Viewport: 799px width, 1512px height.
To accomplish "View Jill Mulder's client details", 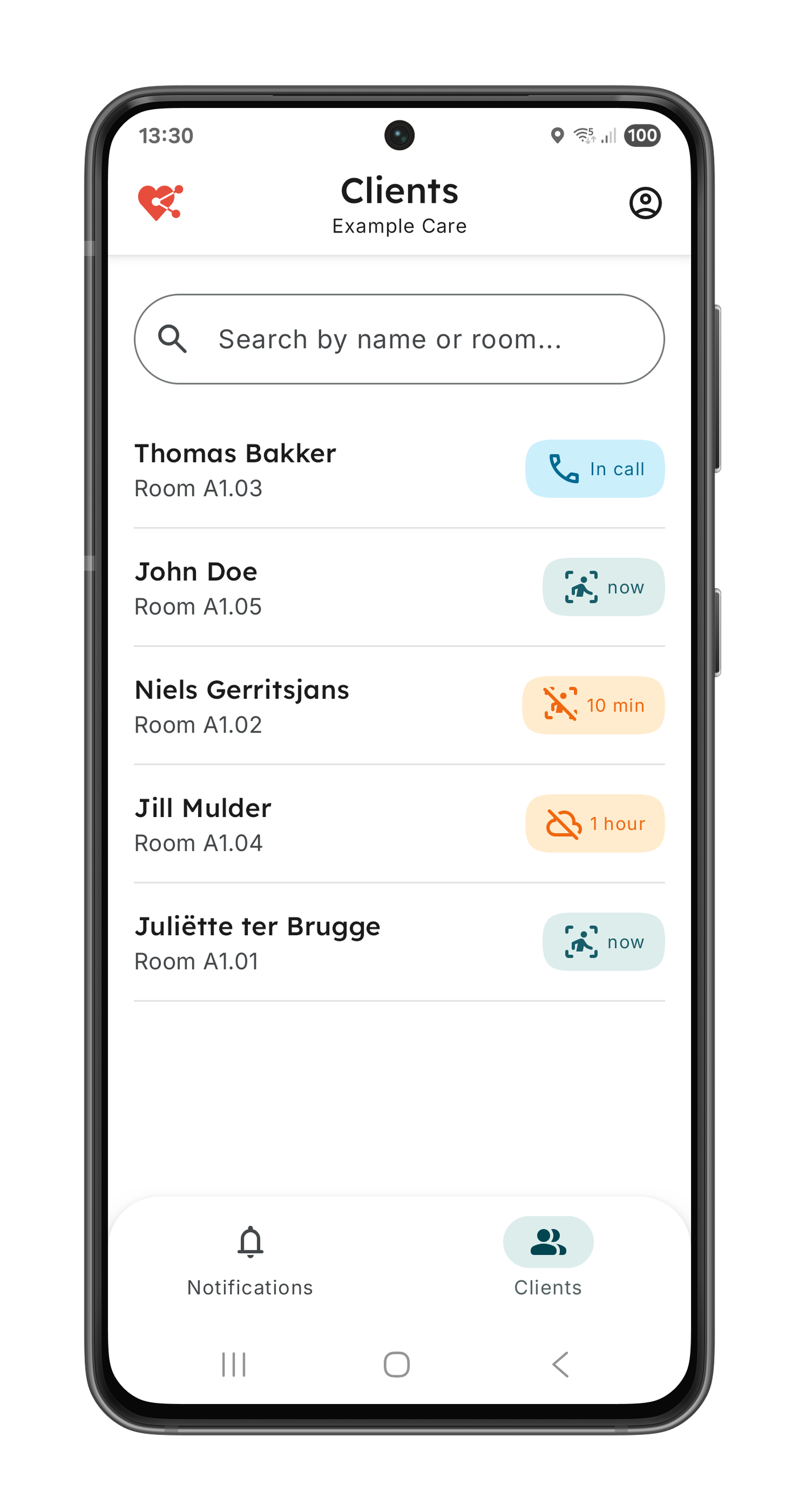I will tap(293, 824).
